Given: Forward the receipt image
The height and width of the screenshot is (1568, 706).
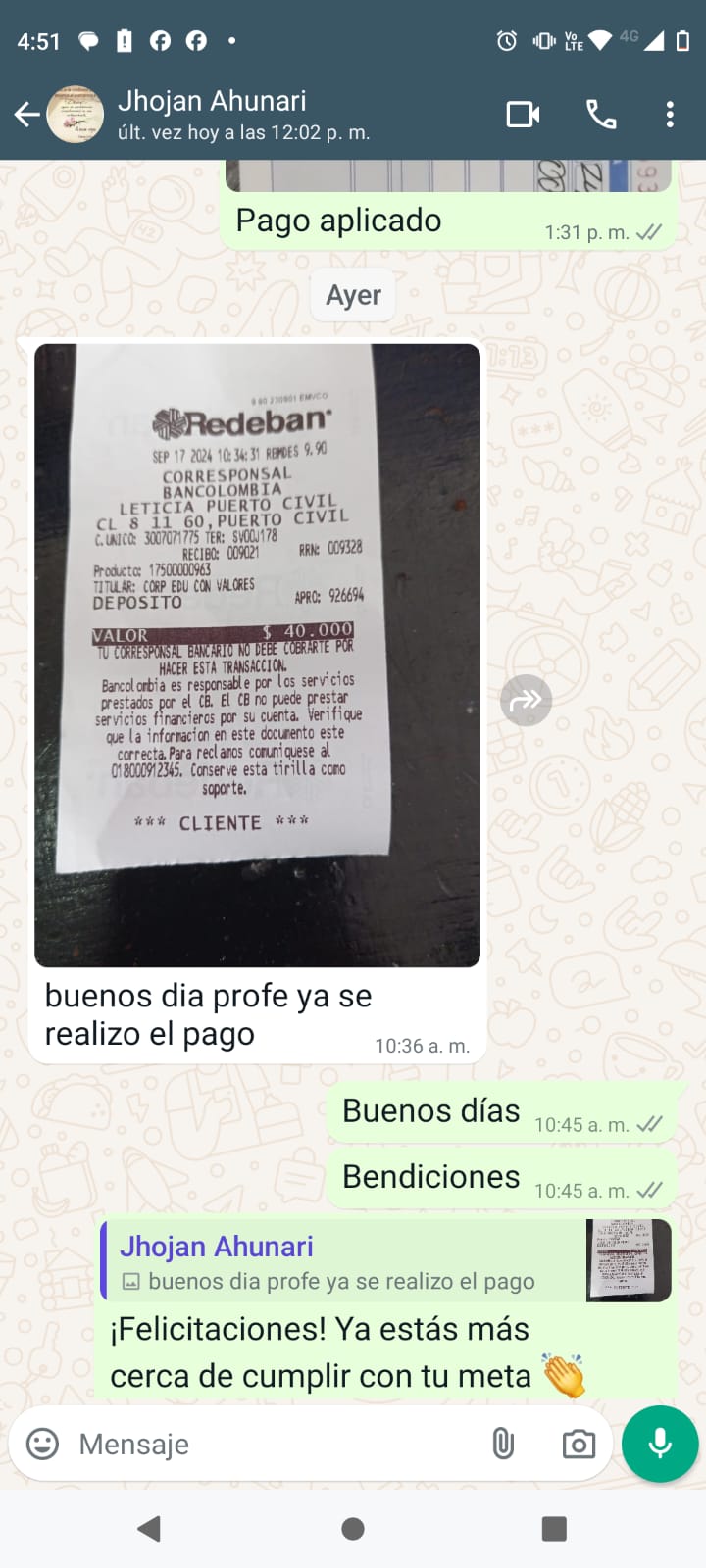Looking at the screenshot, I should click(526, 701).
